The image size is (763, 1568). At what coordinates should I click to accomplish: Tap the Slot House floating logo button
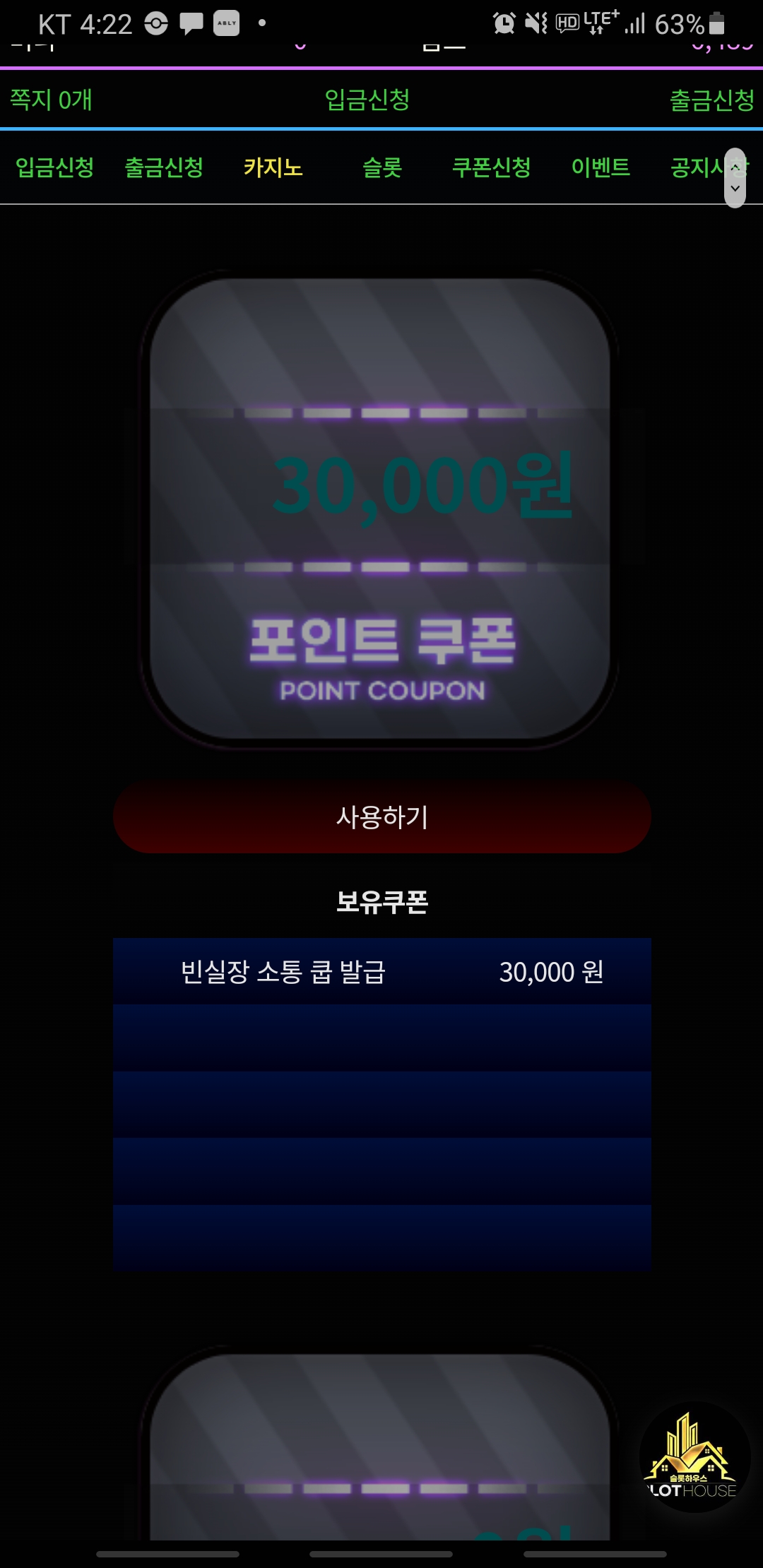[x=694, y=1456]
